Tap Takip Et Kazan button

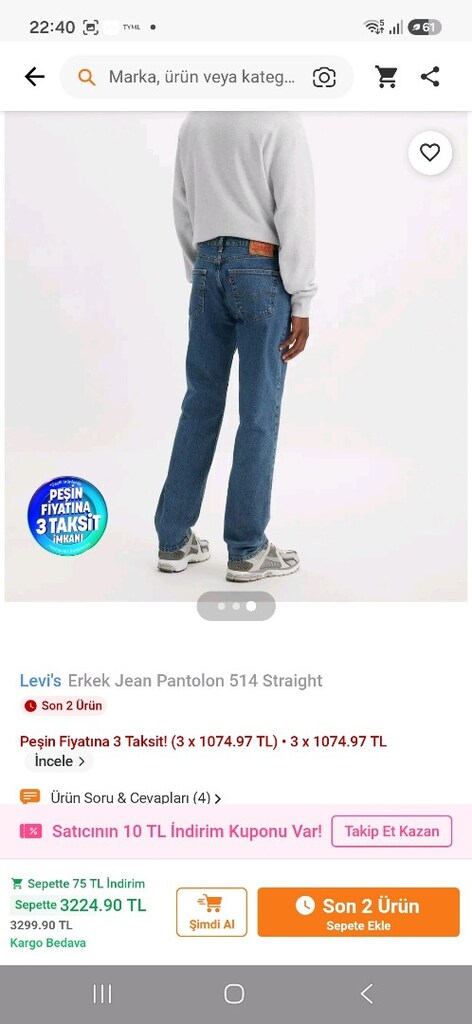(x=392, y=831)
